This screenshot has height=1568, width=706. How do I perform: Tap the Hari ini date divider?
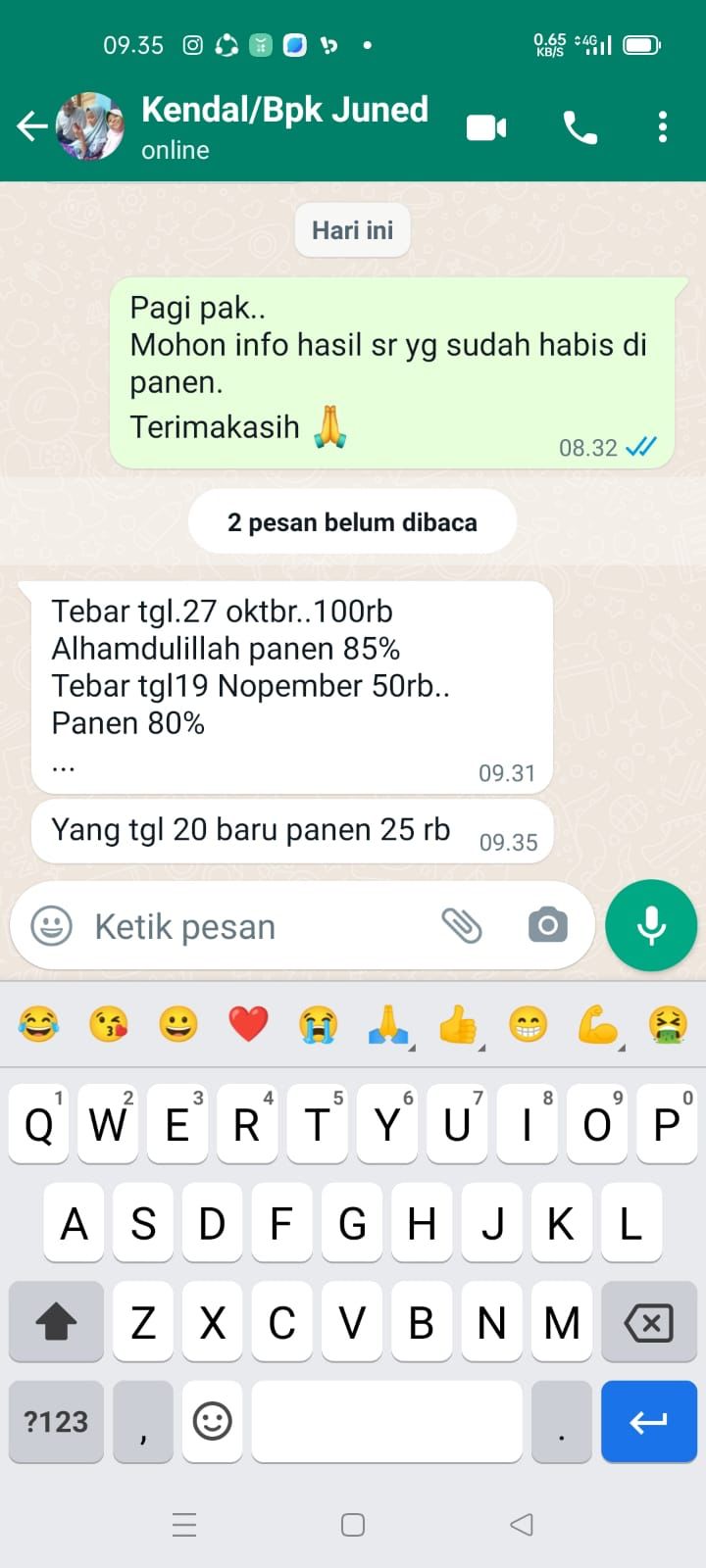click(x=352, y=230)
